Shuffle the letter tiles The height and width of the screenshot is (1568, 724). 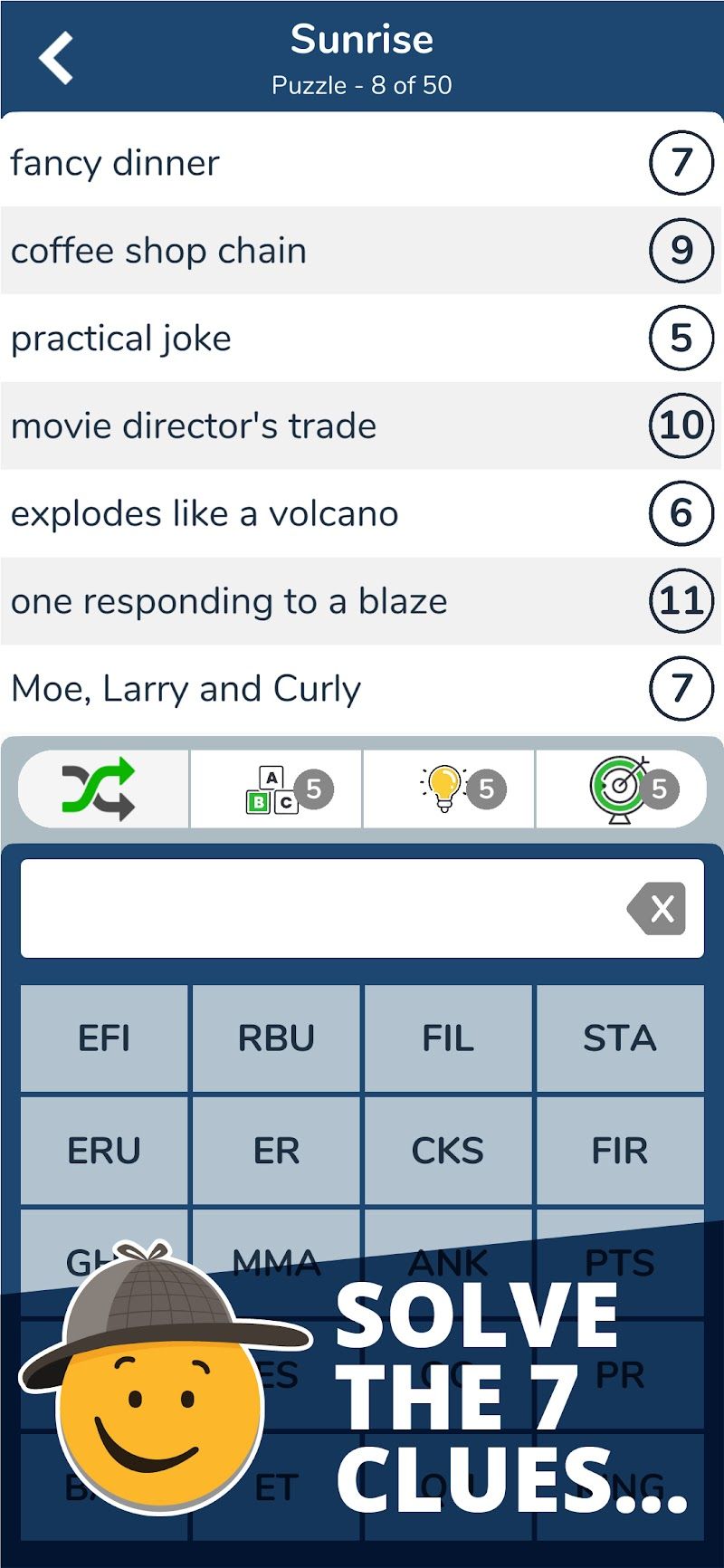[103, 789]
